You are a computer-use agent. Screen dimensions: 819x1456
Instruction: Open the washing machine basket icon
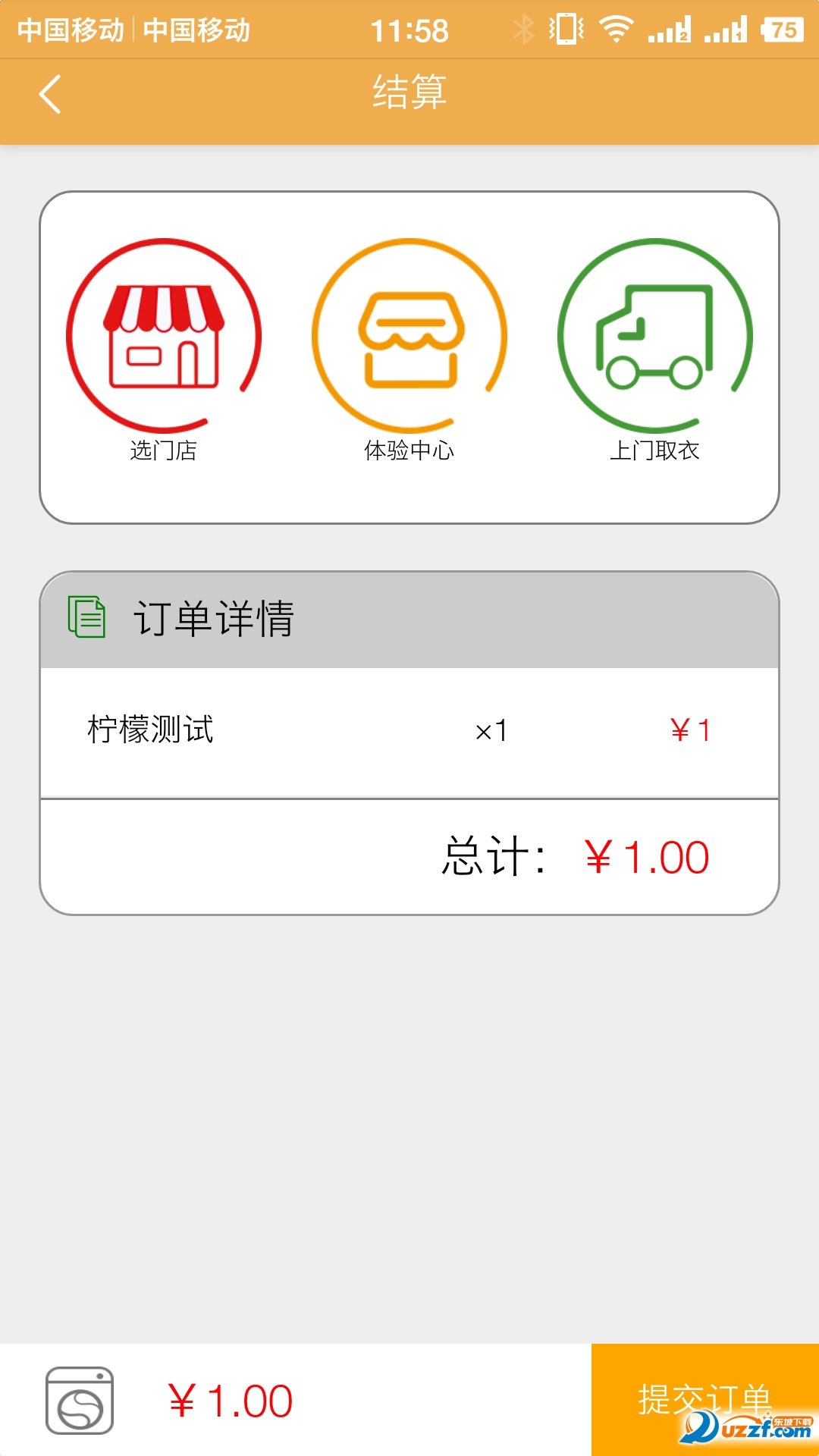[x=80, y=1401]
